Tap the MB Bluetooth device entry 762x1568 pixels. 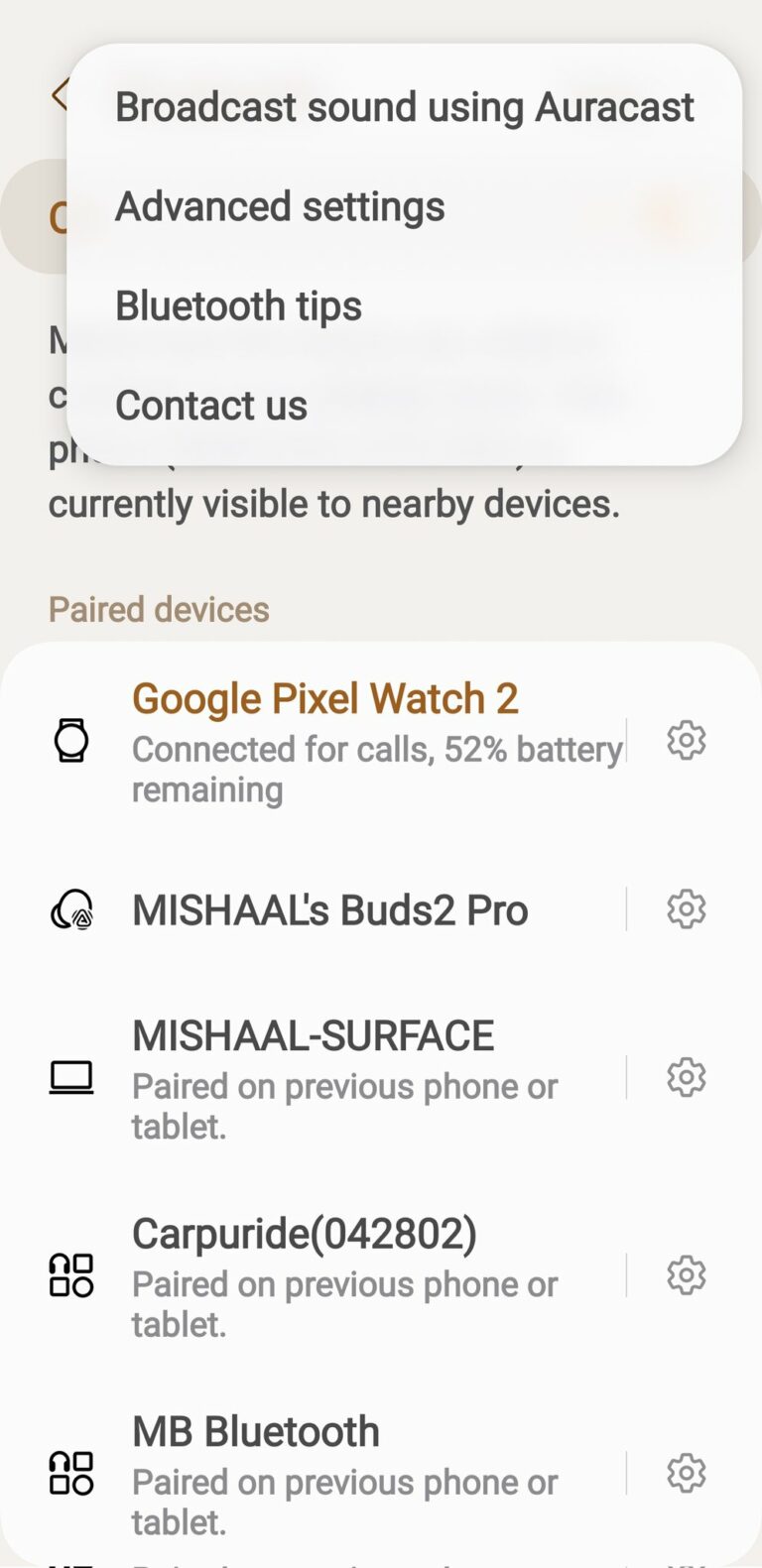tap(255, 1431)
